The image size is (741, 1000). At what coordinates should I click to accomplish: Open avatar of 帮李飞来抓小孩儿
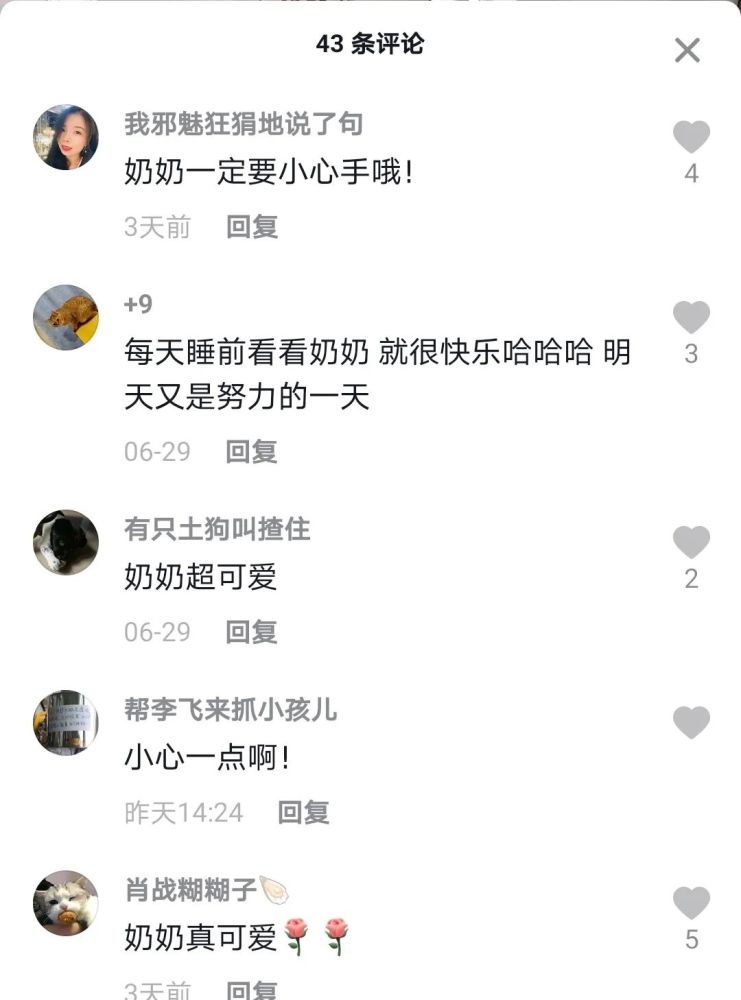[x=66, y=722]
